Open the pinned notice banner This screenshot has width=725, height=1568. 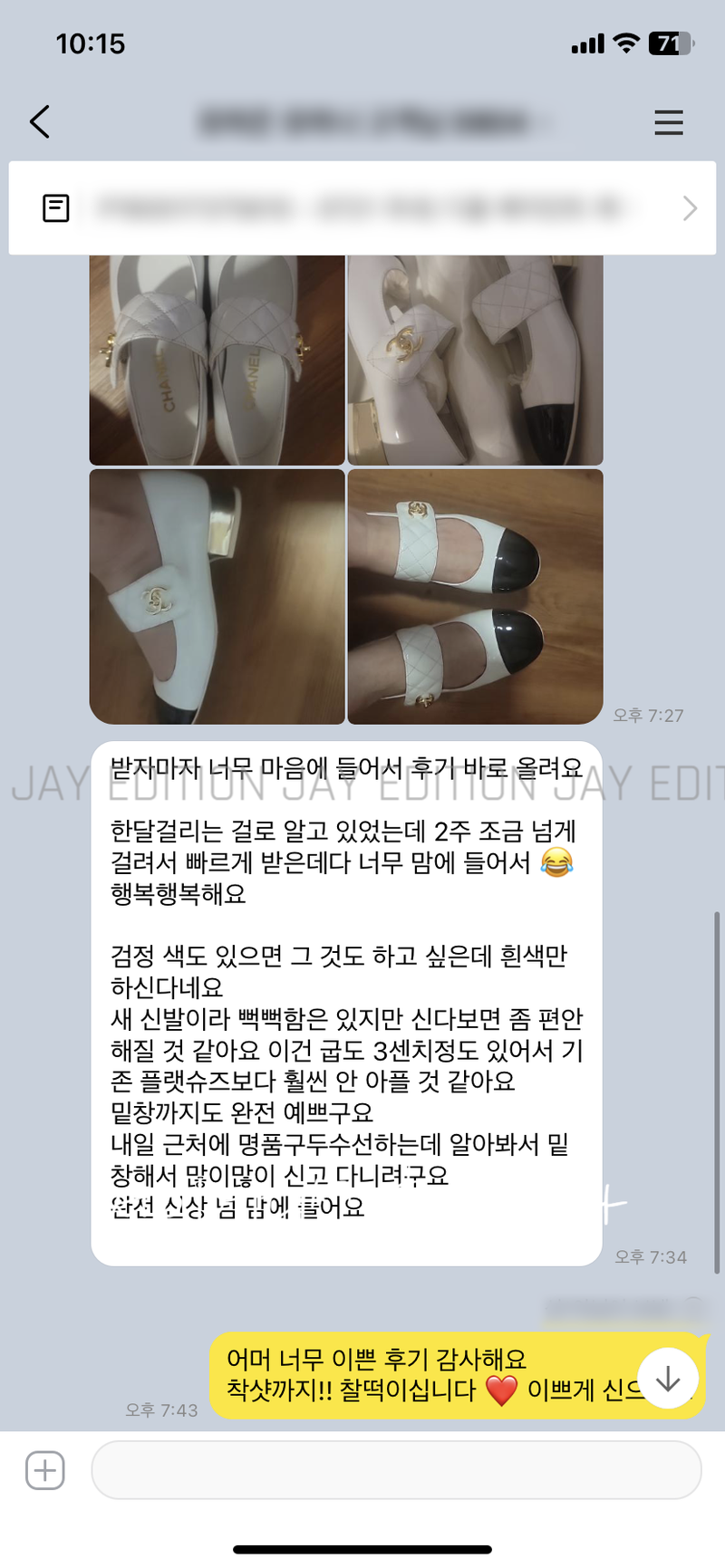[x=362, y=208]
